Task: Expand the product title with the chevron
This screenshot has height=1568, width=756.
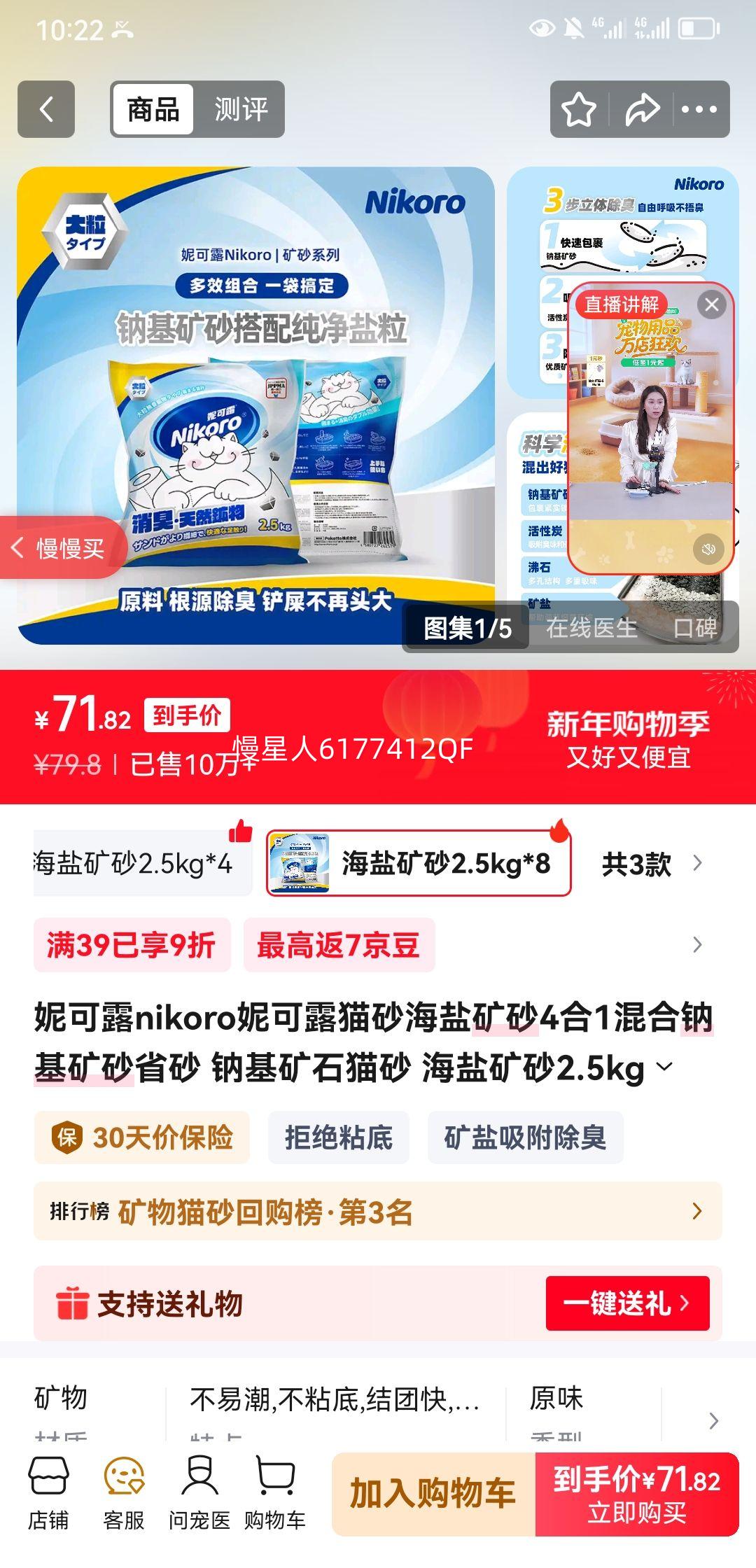Action: tap(664, 1067)
